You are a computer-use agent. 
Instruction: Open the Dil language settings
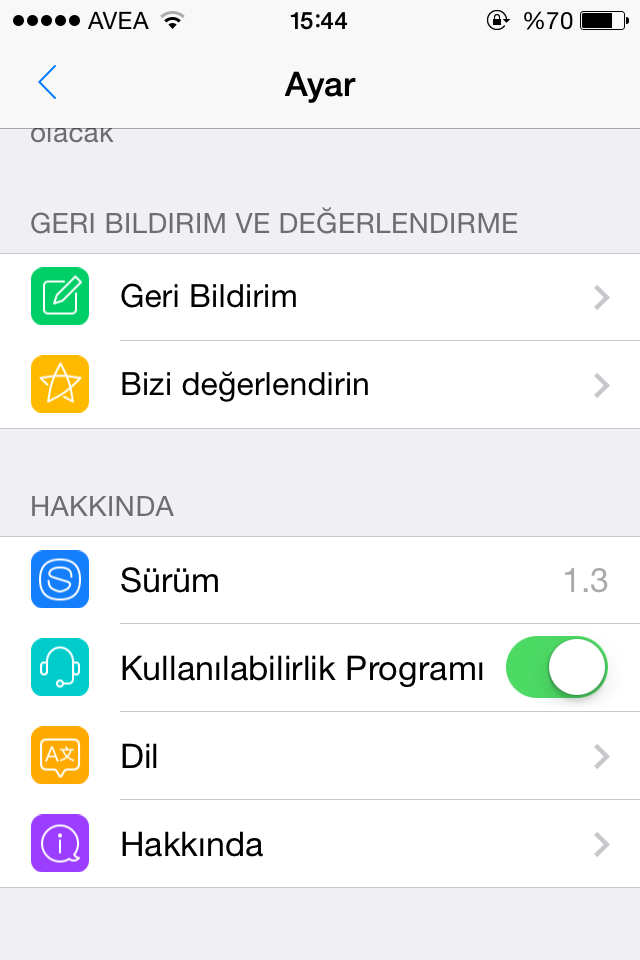[x=320, y=756]
